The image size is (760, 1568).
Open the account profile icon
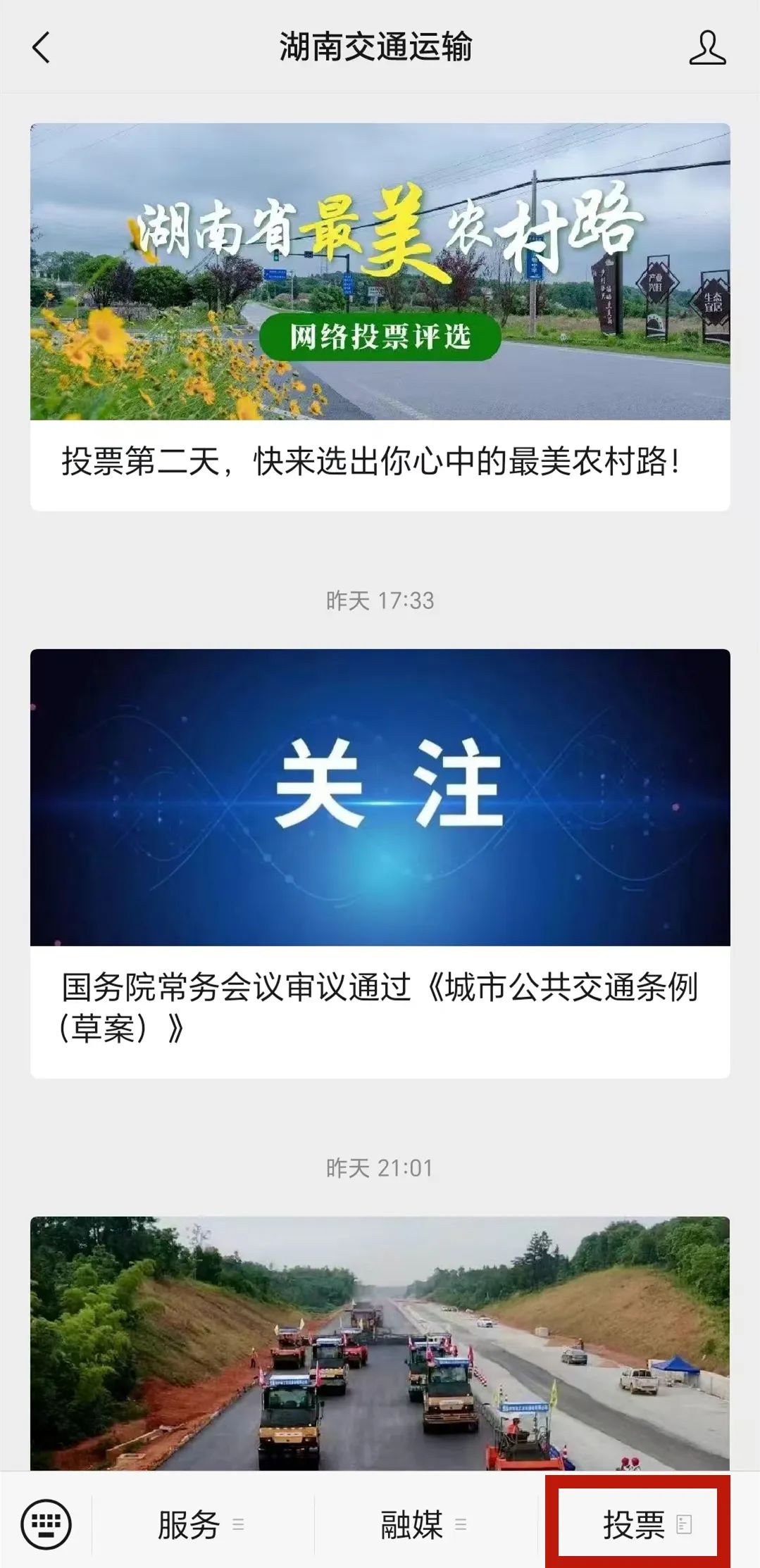707,48
